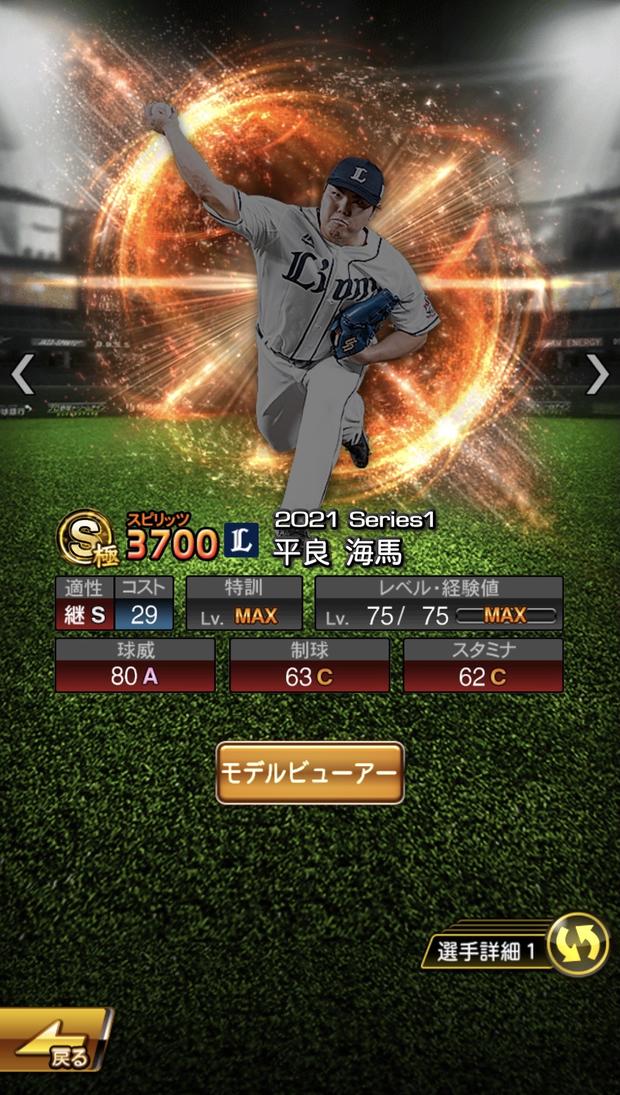Go to the next player card
The height and width of the screenshot is (1095, 620).
[x=597, y=375]
